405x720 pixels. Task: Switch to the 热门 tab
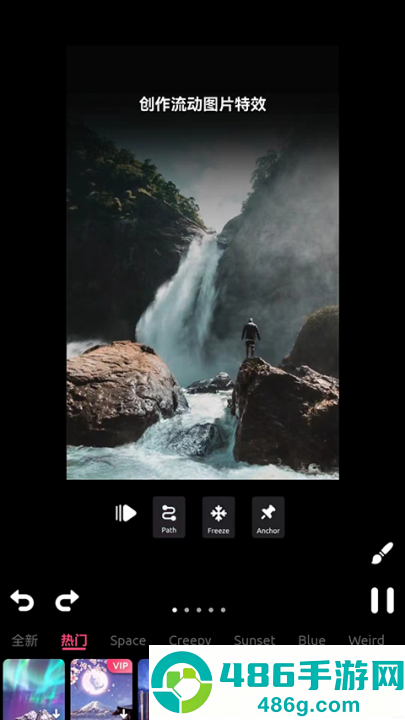74,640
